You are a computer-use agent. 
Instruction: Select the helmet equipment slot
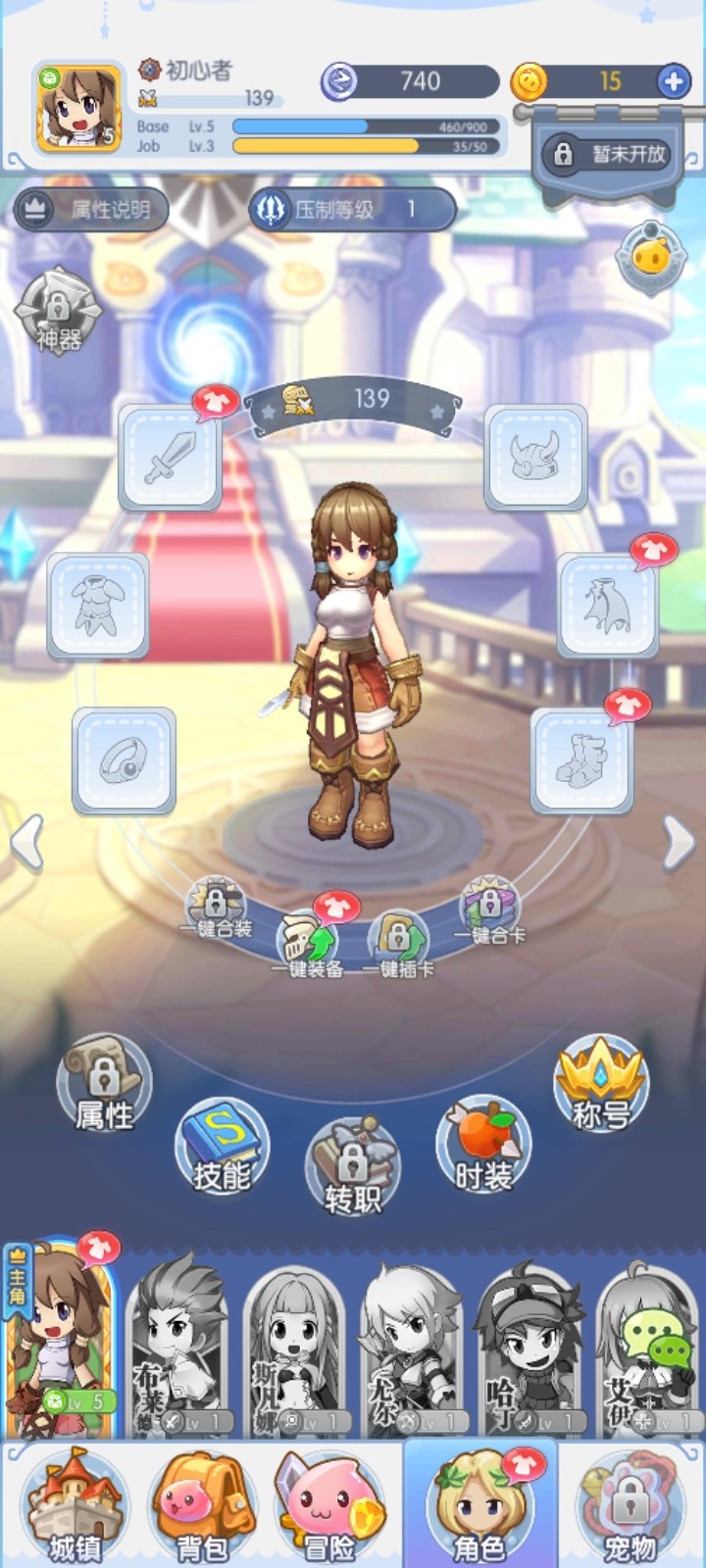click(534, 457)
